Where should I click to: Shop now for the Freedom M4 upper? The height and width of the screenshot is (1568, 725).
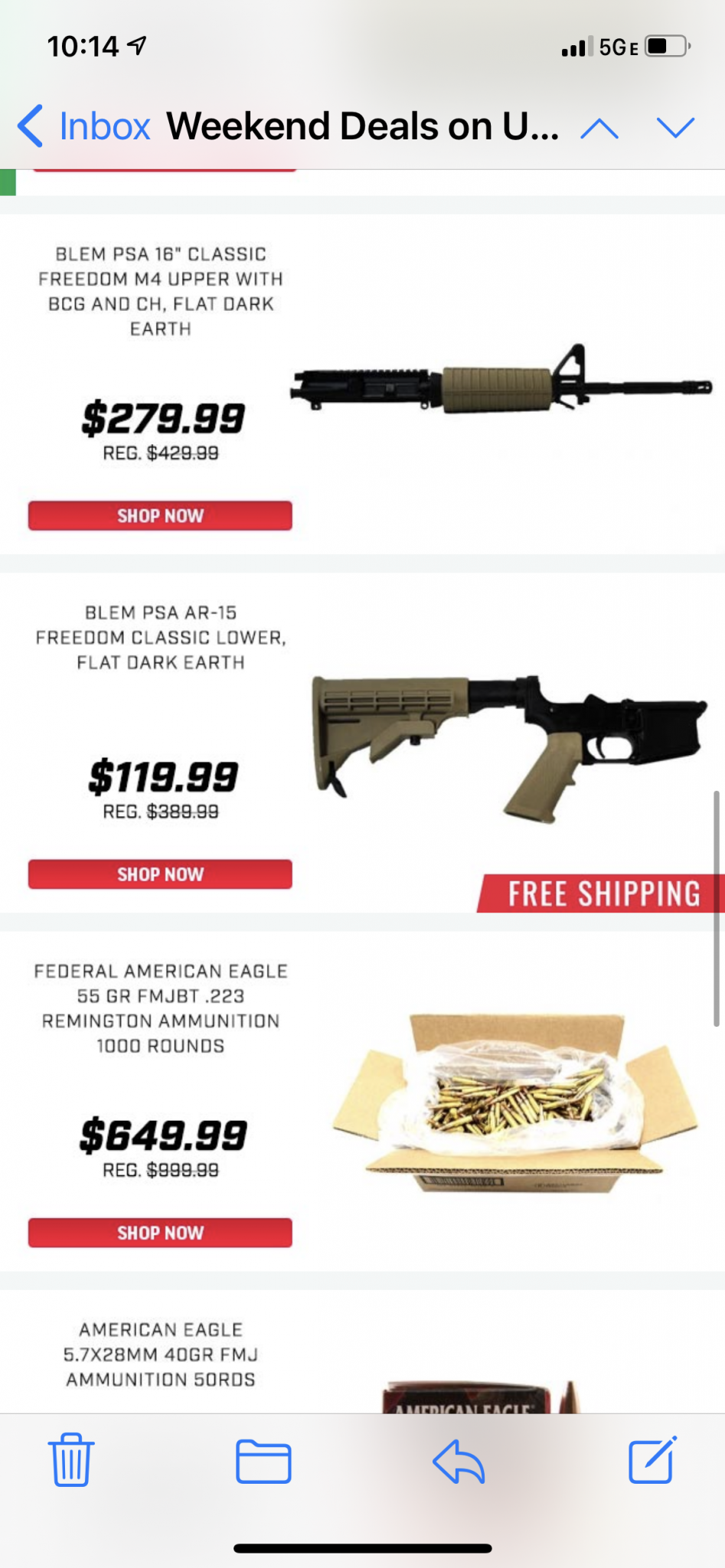pos(160,515)
